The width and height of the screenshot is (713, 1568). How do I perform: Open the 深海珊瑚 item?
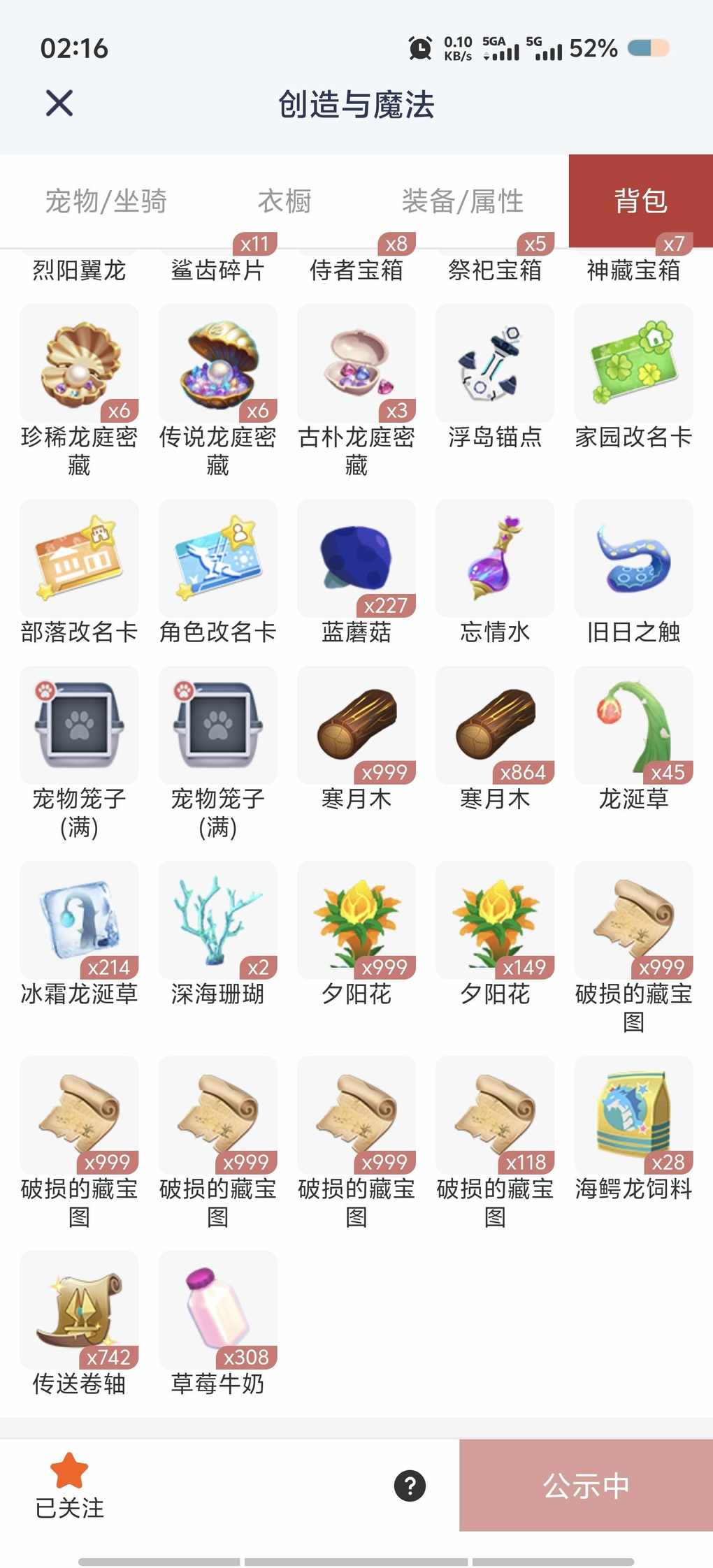point(217,920)
